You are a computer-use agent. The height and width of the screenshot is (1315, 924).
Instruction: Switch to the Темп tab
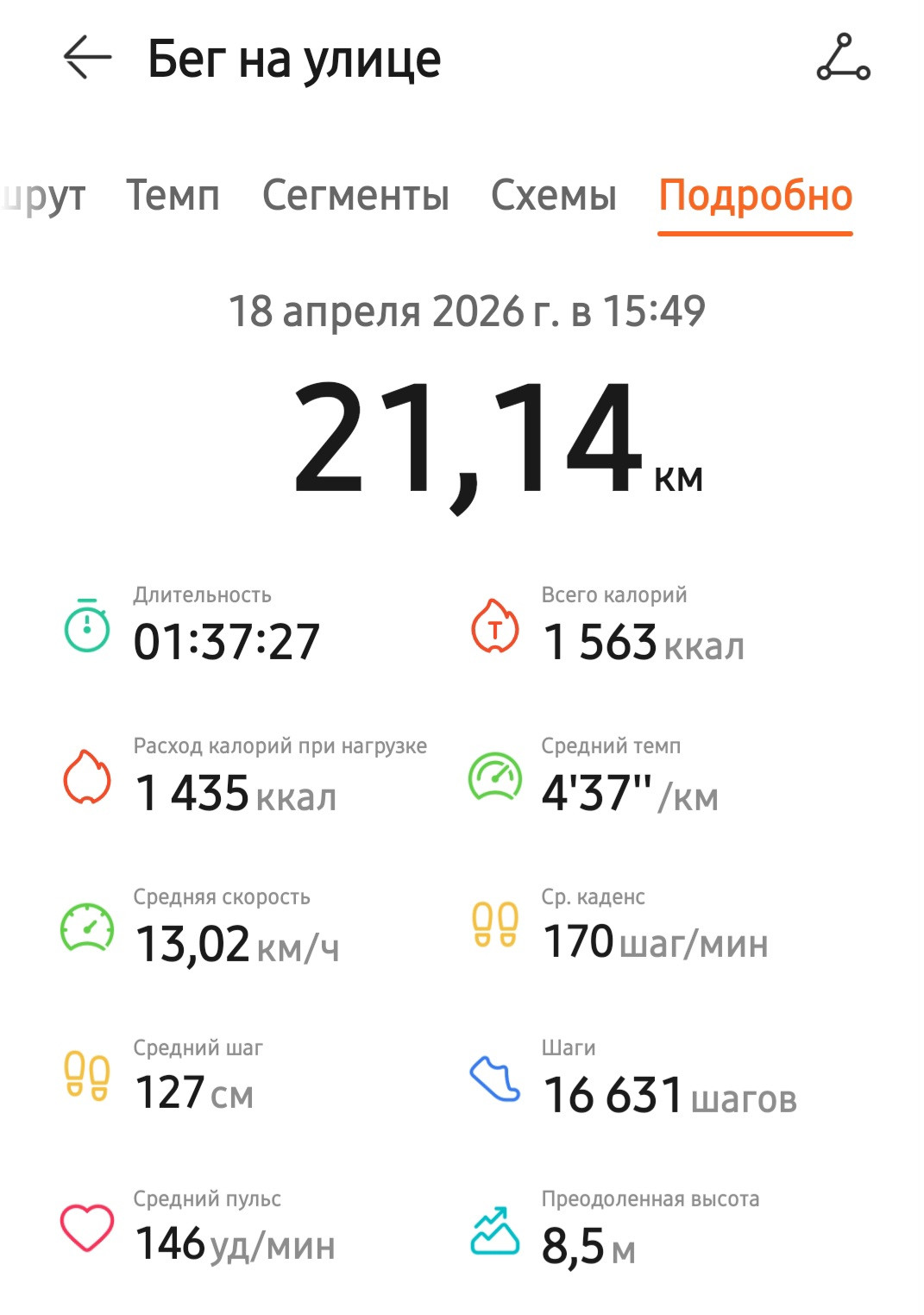point(173,196)
